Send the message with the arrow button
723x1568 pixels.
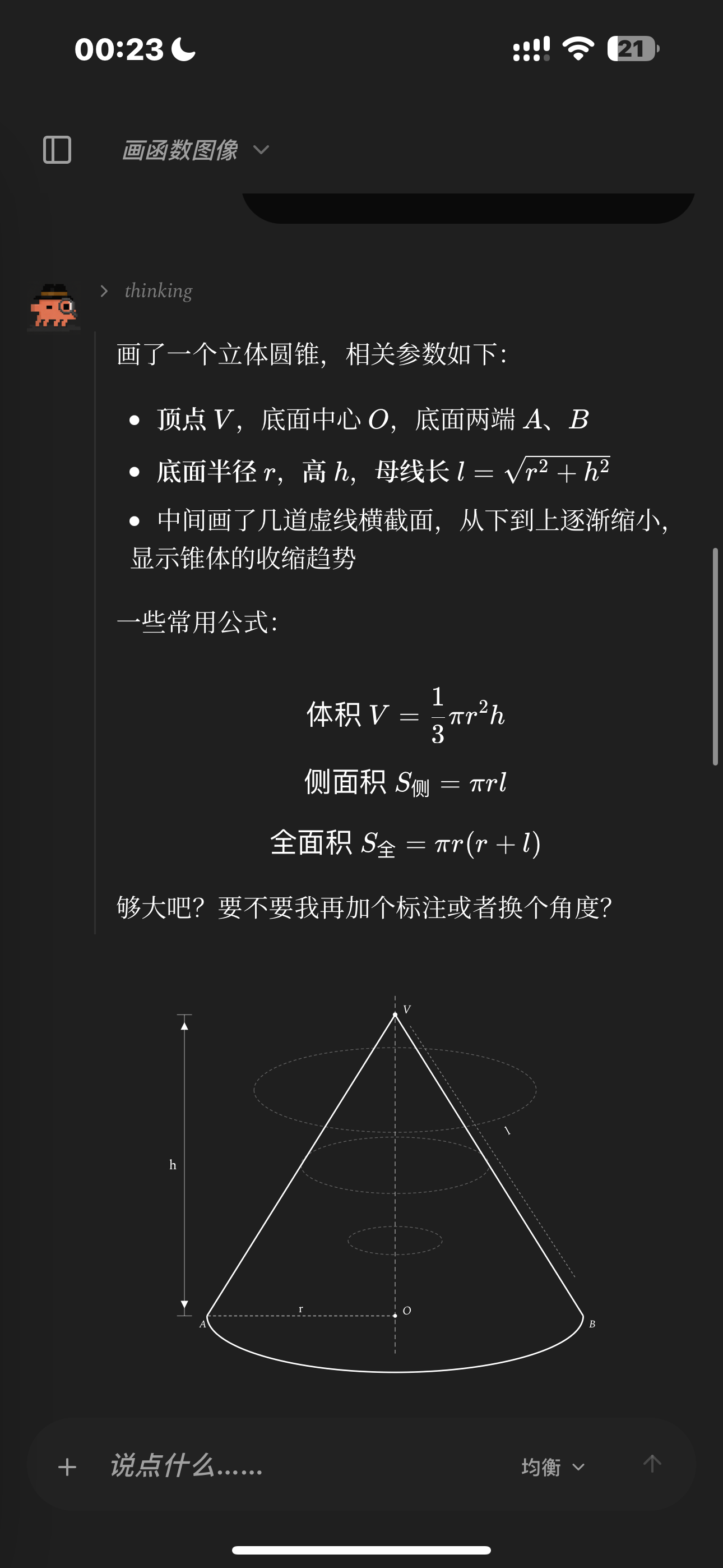click(x=652, y=1464)
